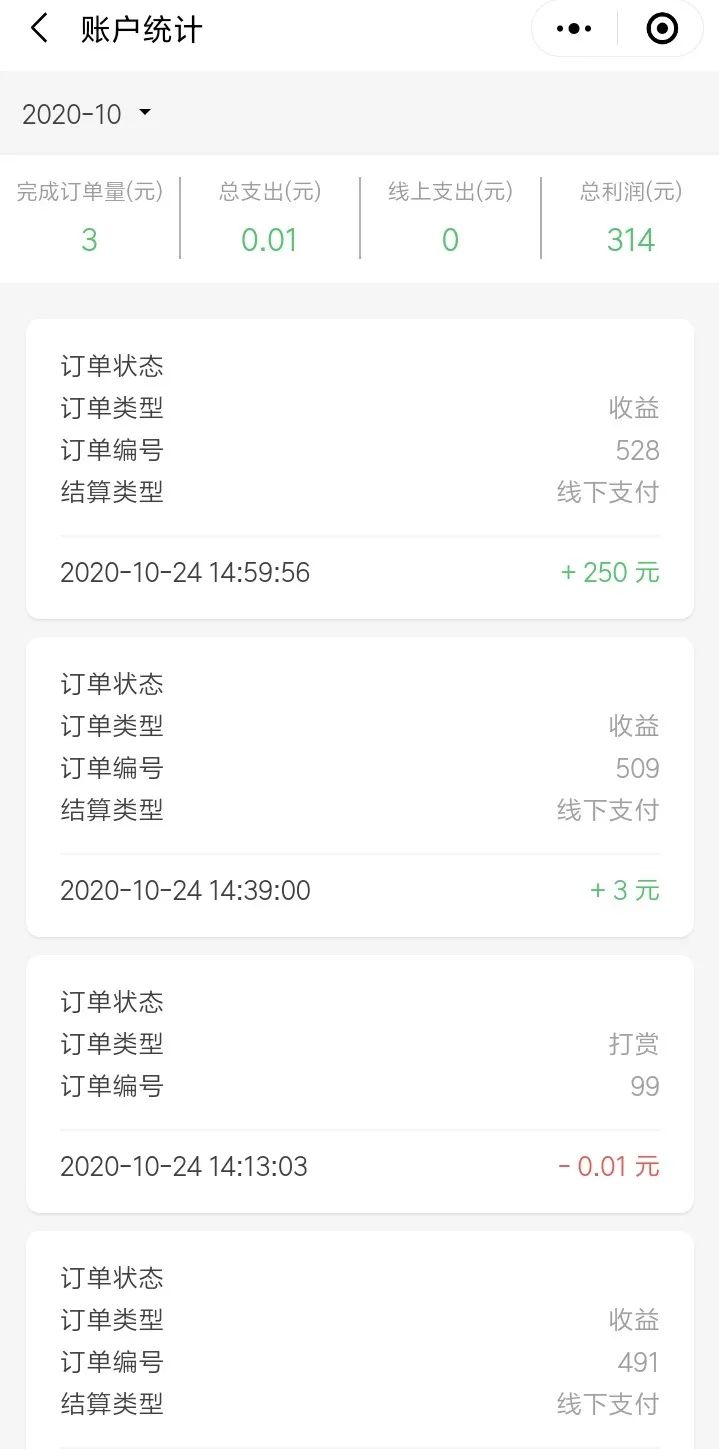Open the 打赏 order 99 card

pos(360,1084)
